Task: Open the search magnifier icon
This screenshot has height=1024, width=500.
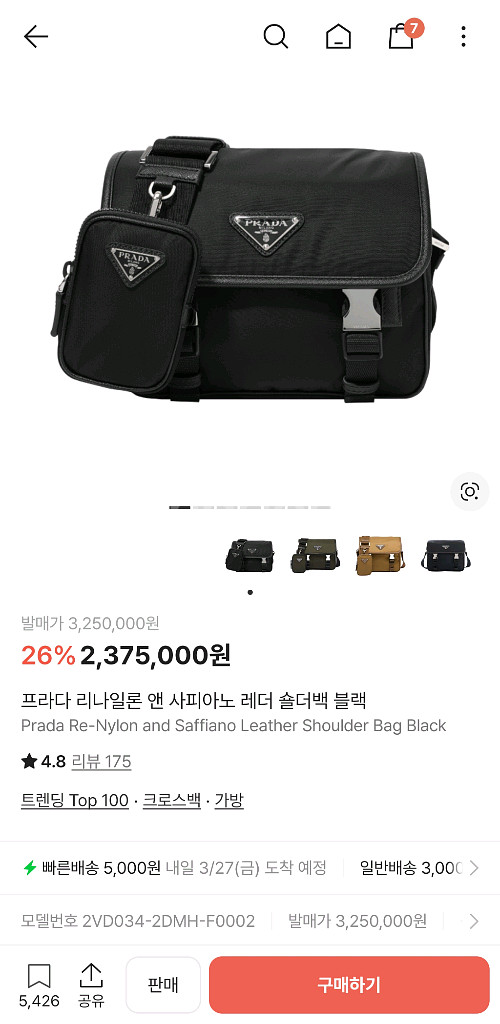Action: click(275, 37)
